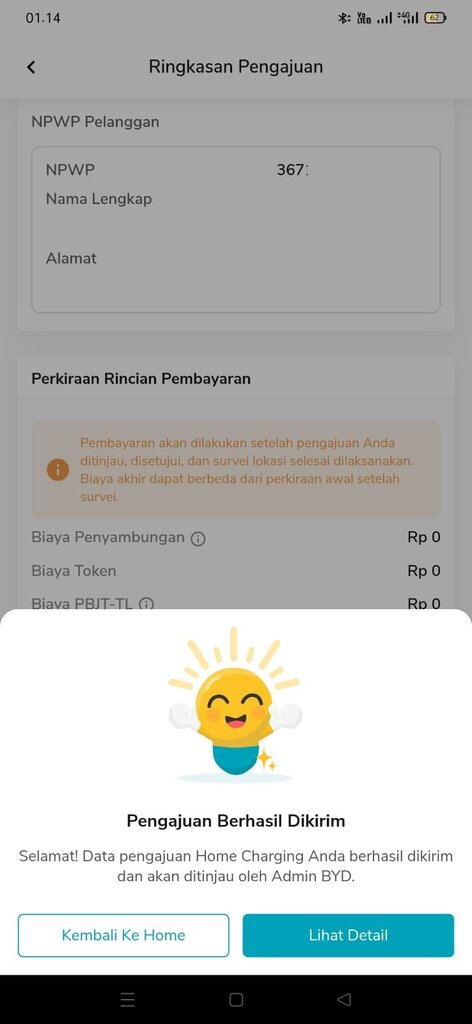The width and height of the screenshot is (472, 1024).
Task: Select Kembali Ke Home
Action: [x=123, y=935]
